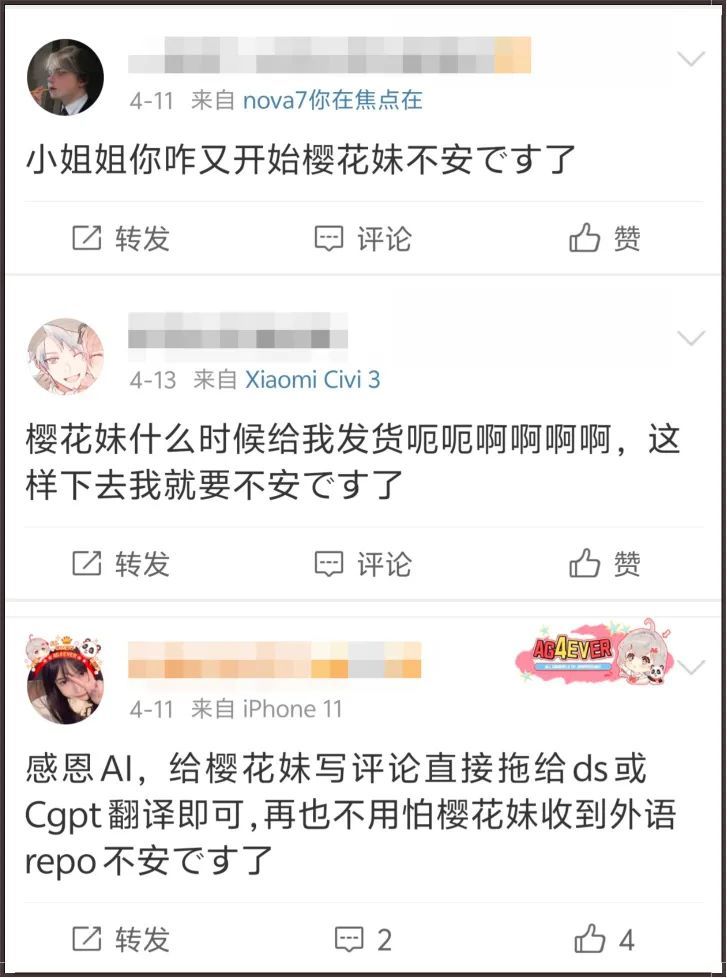
Task: Like the iPhone 11 post with 4 likes
Action: [x=604, y=939]
